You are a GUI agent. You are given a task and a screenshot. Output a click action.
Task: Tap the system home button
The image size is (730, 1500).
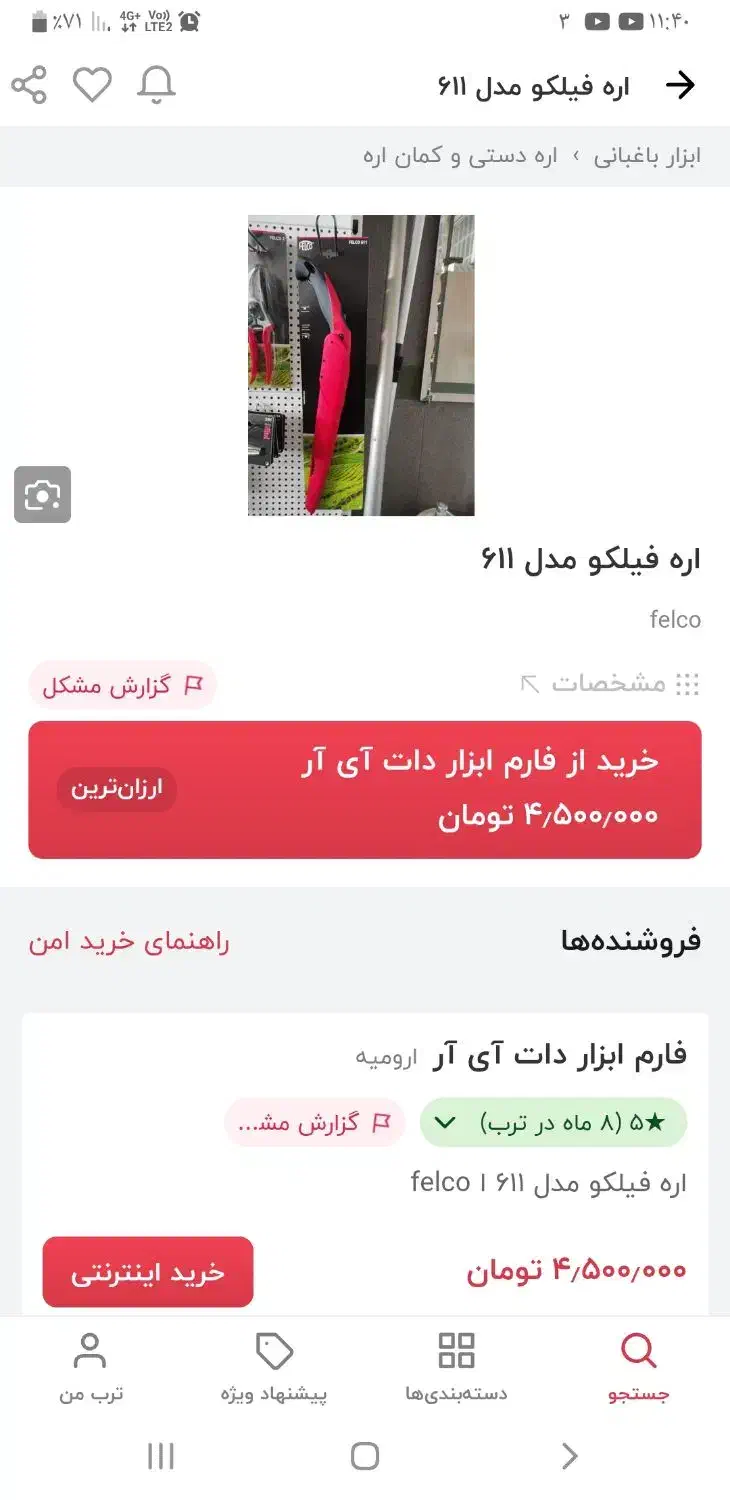click(365, 1456)
